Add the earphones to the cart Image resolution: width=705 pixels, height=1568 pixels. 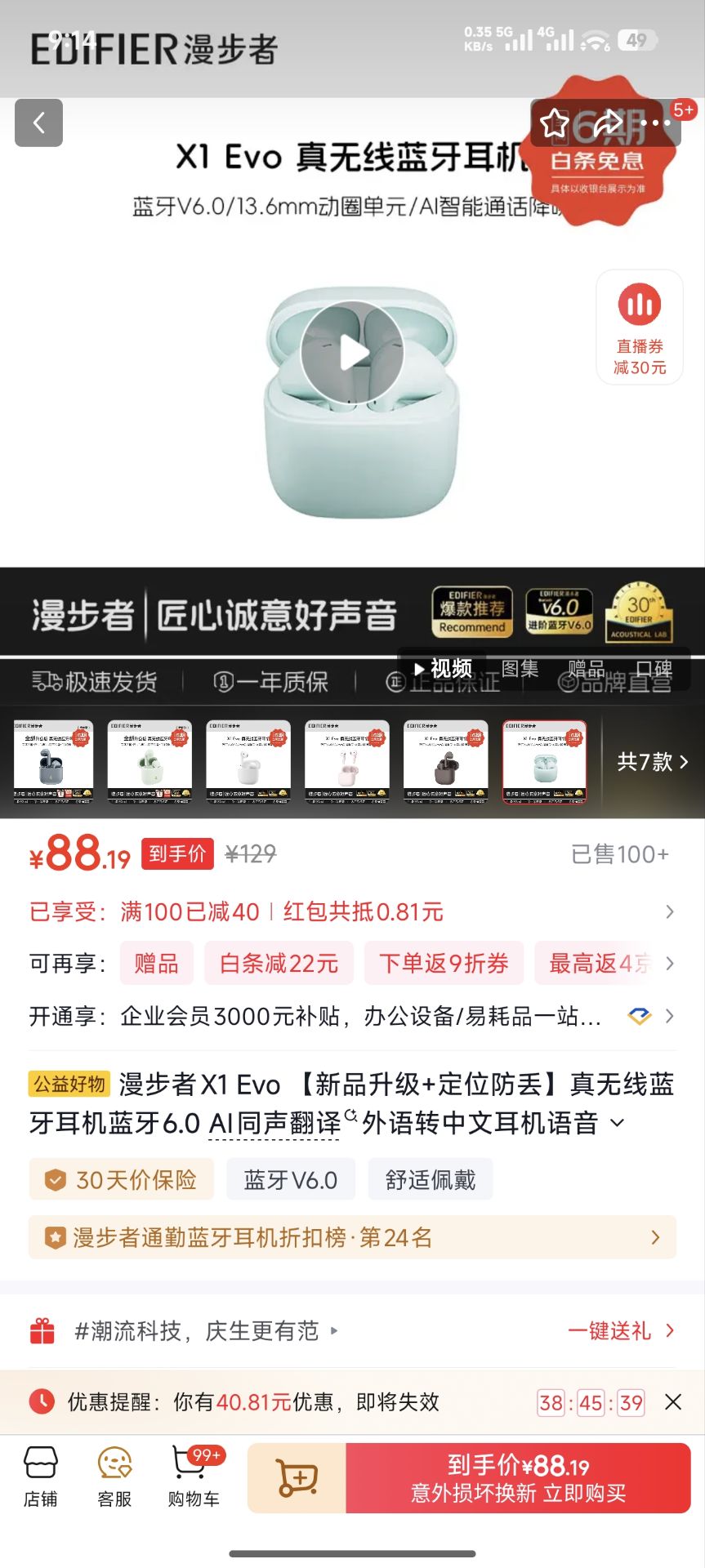pos(297,1478)
